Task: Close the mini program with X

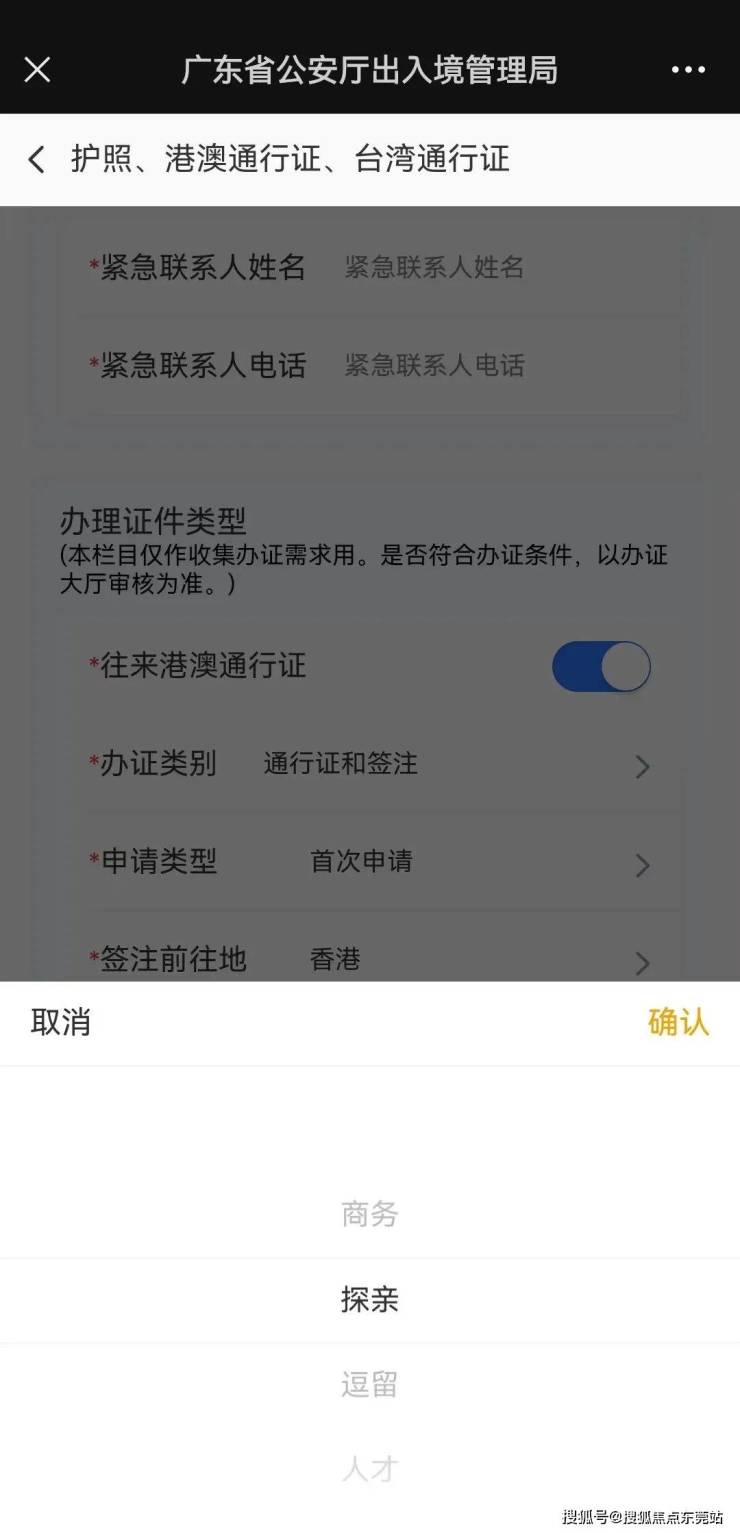Action: [37, 69]
